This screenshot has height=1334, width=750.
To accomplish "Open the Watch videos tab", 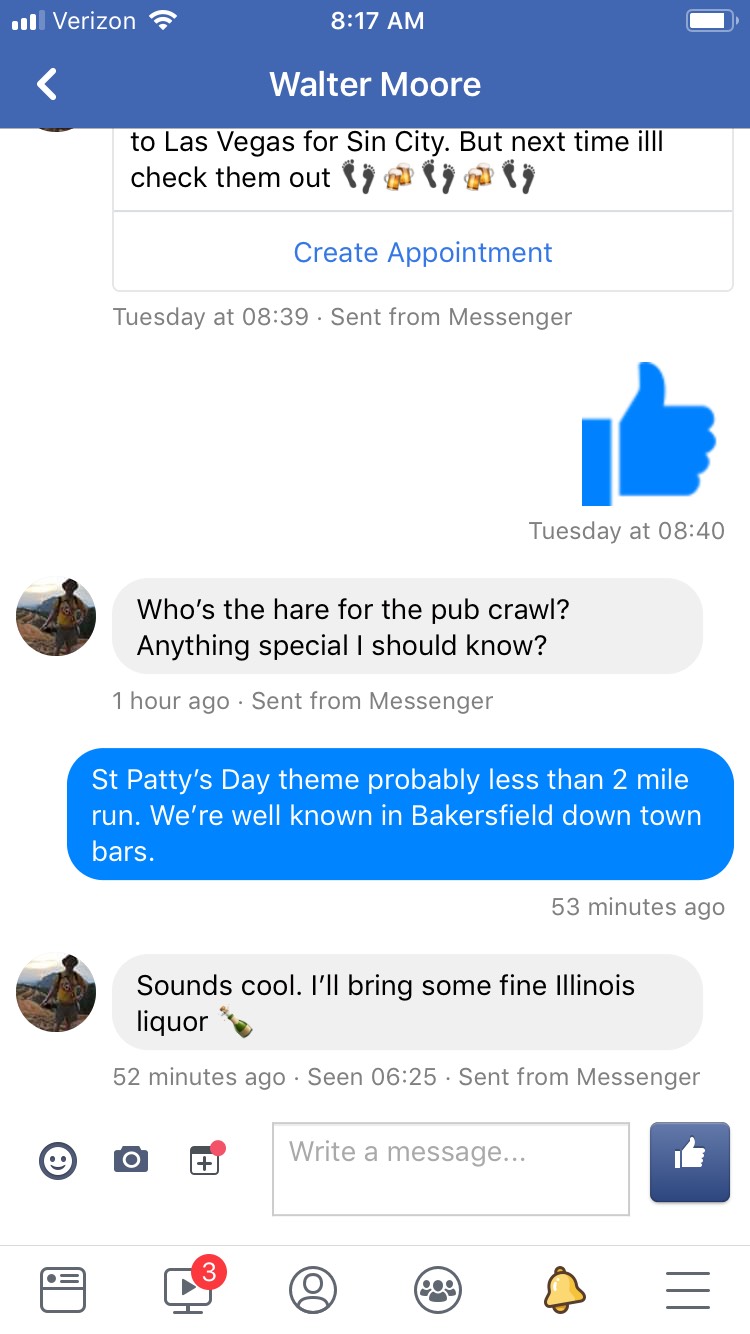I will pyautogui.click(x=189, y=1289).
